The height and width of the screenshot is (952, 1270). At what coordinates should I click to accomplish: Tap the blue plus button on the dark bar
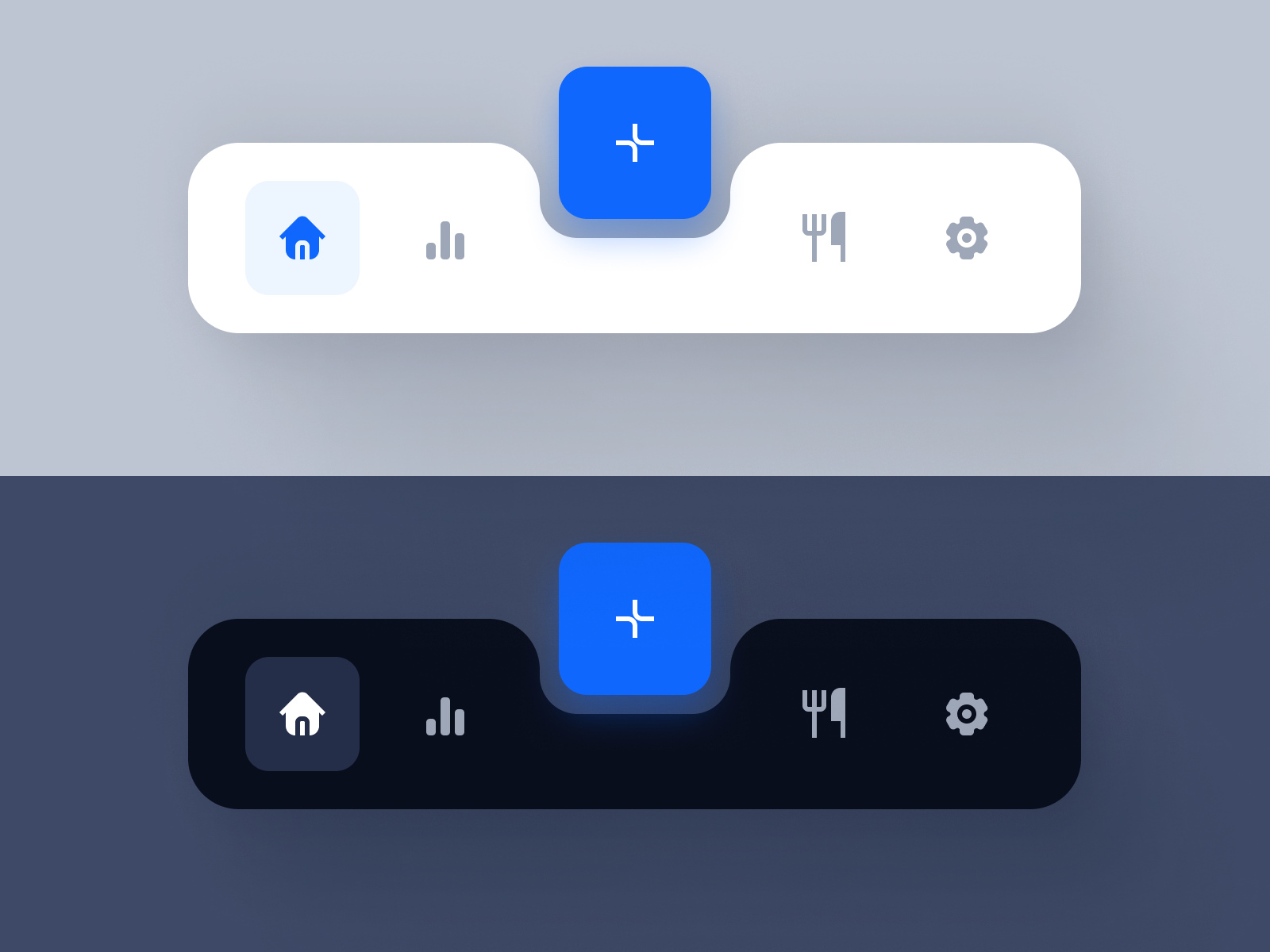coord(635,619)
